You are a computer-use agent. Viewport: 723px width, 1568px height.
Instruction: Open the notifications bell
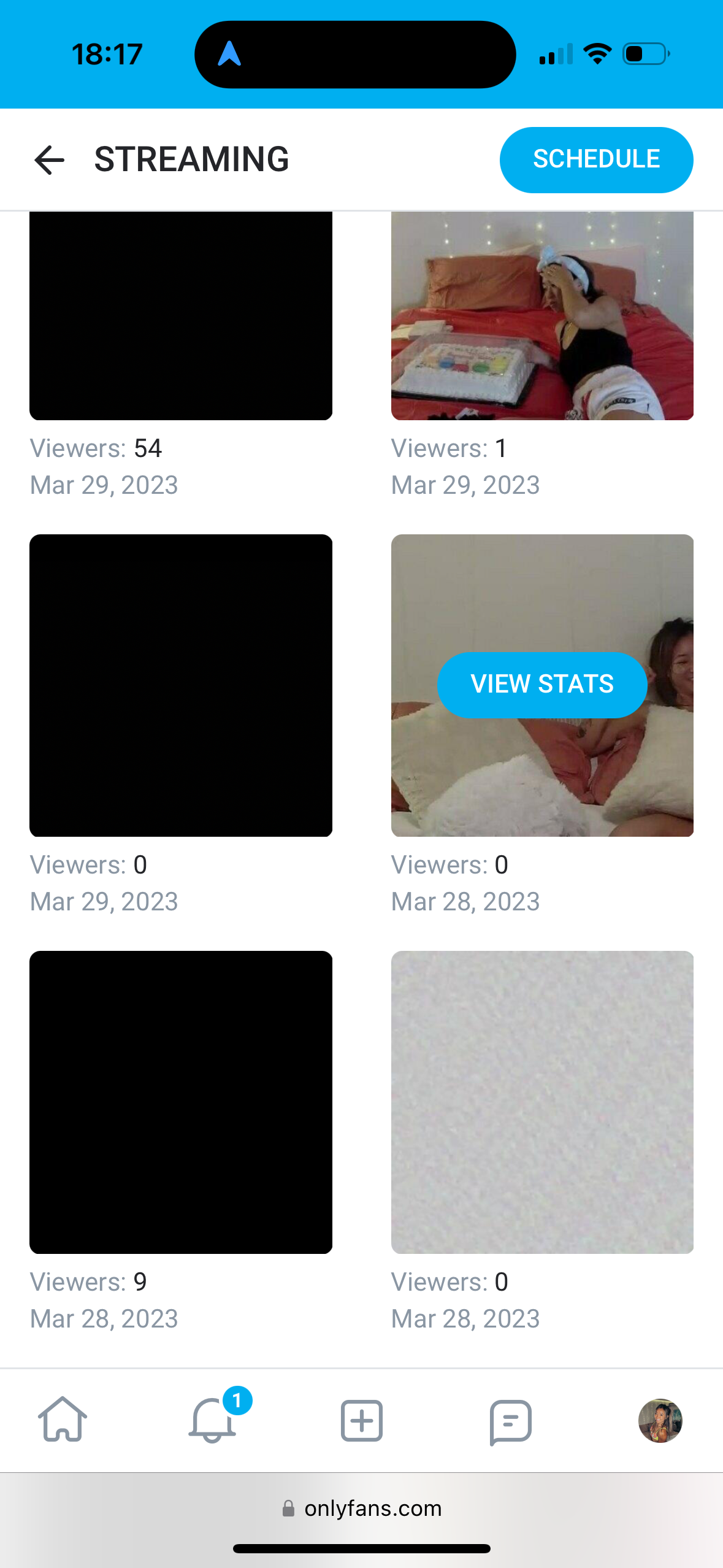pos(213,1420)
